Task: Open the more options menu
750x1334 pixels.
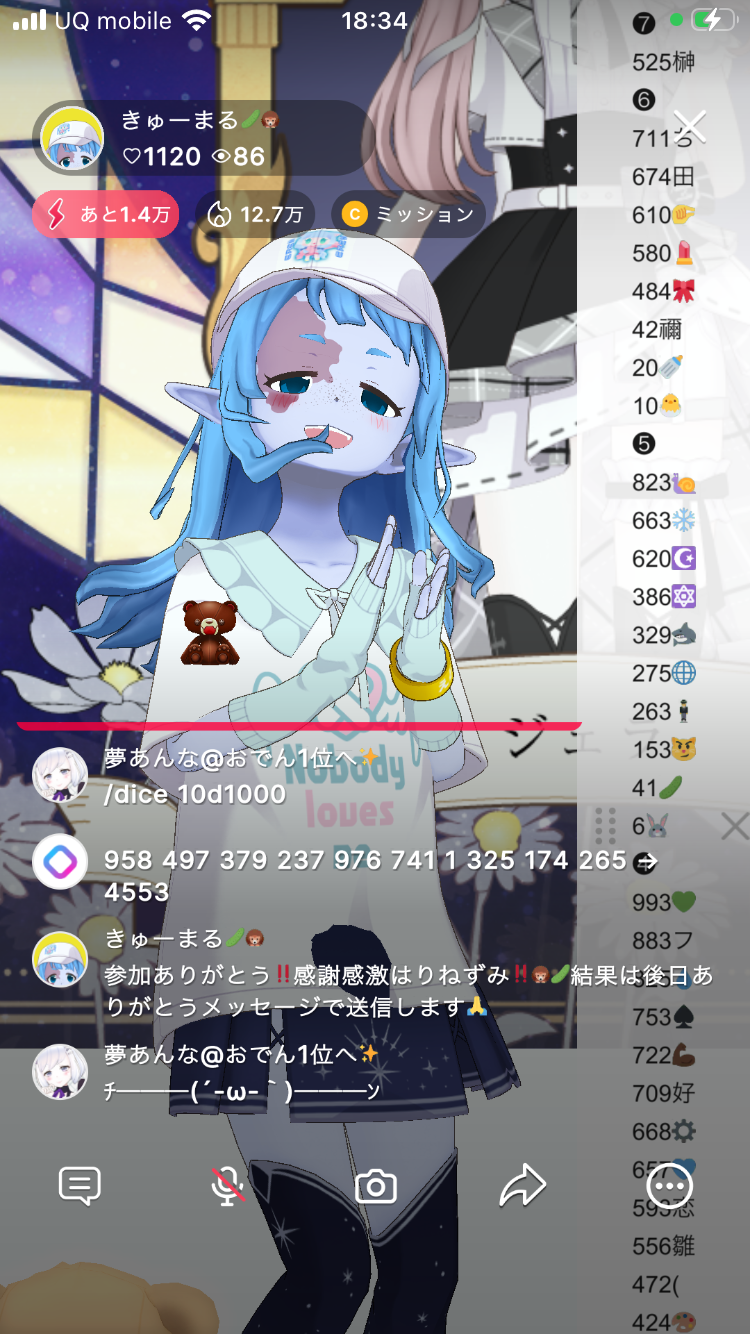Action: point(669,1187)
